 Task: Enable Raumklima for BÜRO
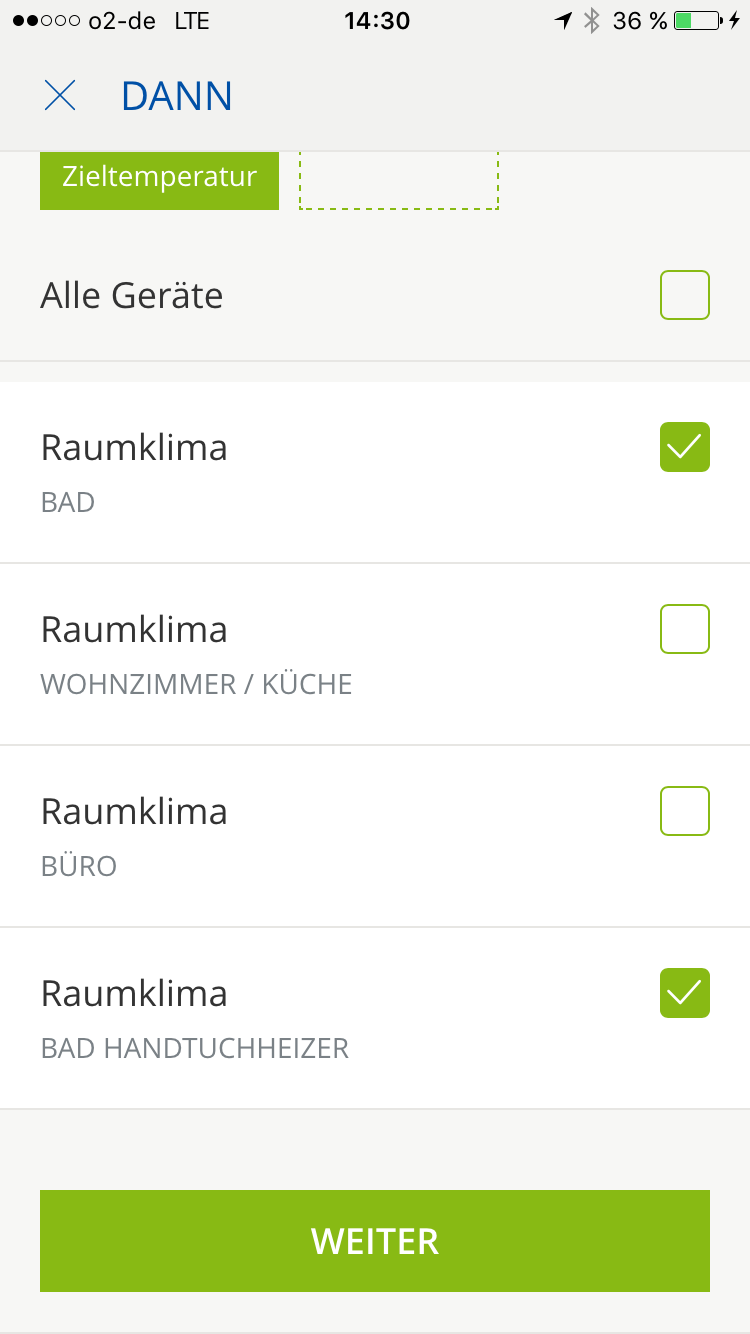685,811
